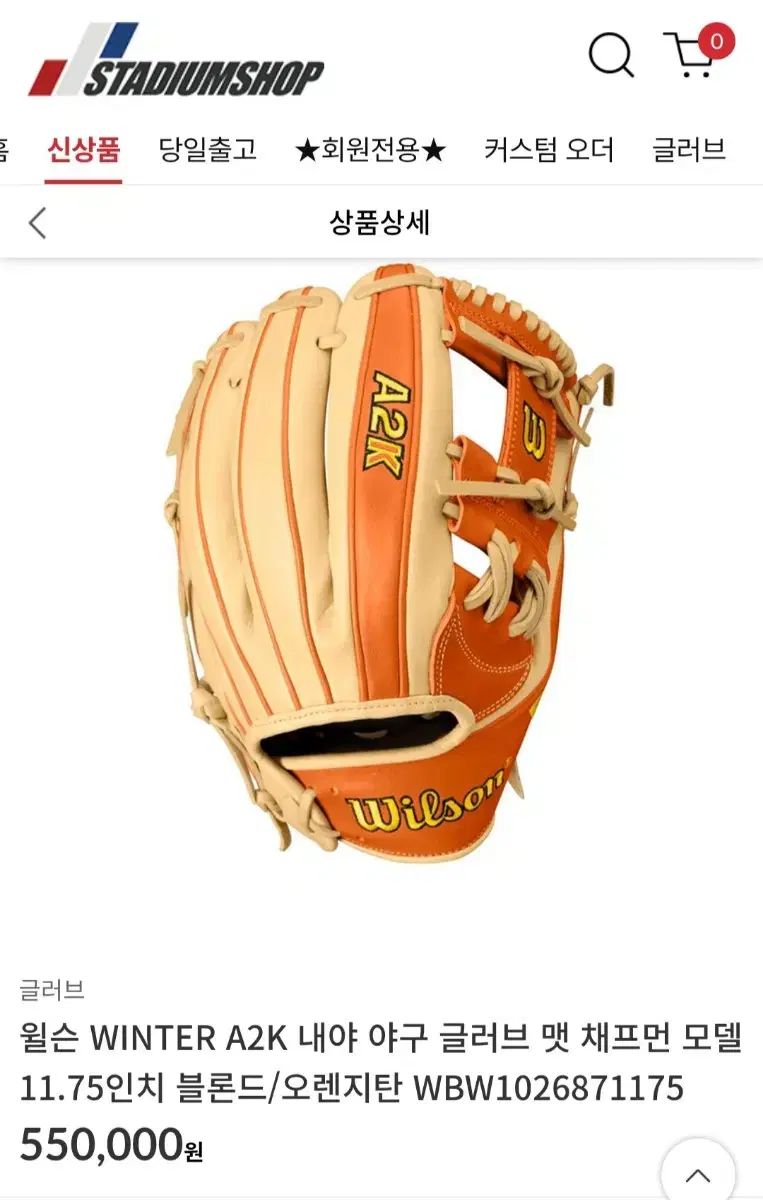Go to the 글러브 tab
Viewport: 763px width, 1200px height.
(689, 150)
